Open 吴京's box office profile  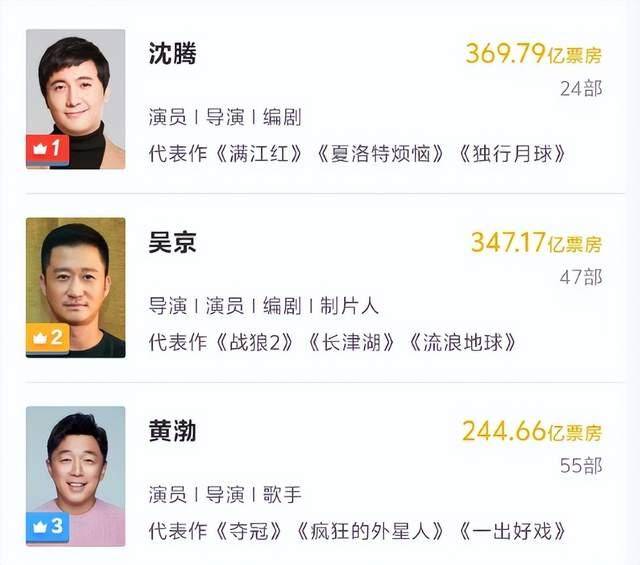(x=172, y=243)
